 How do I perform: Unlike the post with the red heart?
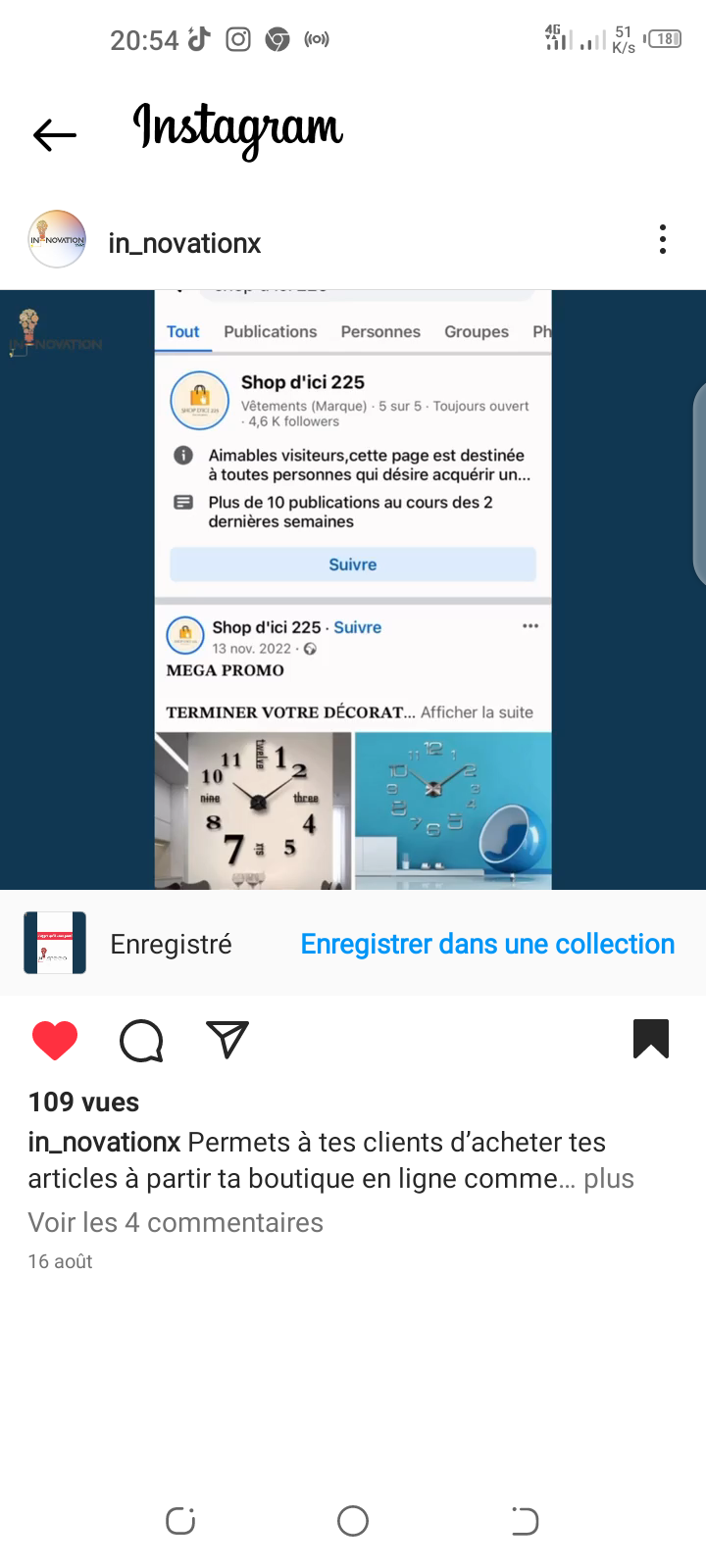click(x=55, y=1040)
